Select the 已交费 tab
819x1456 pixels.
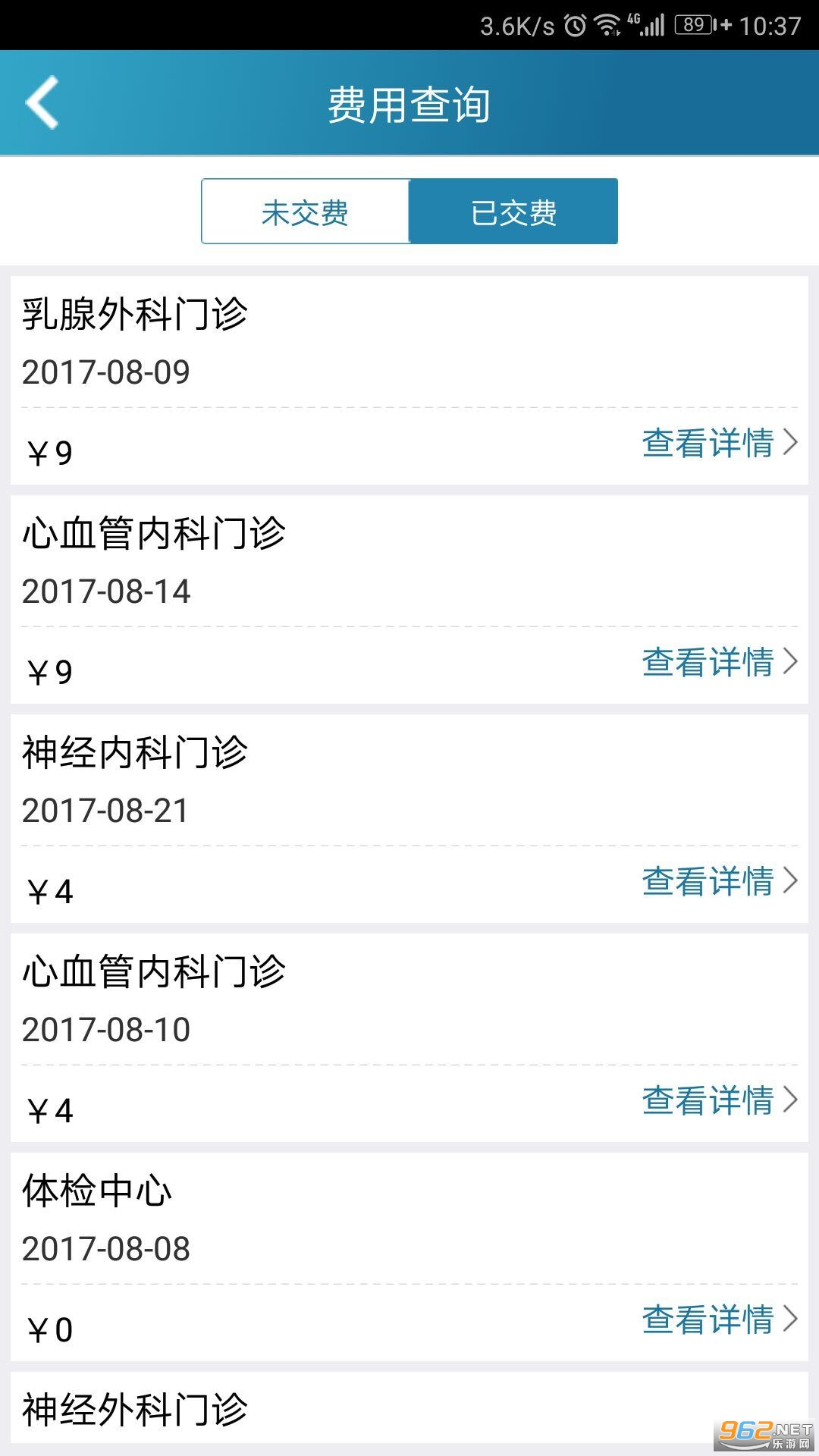click(x=513, y=212)
